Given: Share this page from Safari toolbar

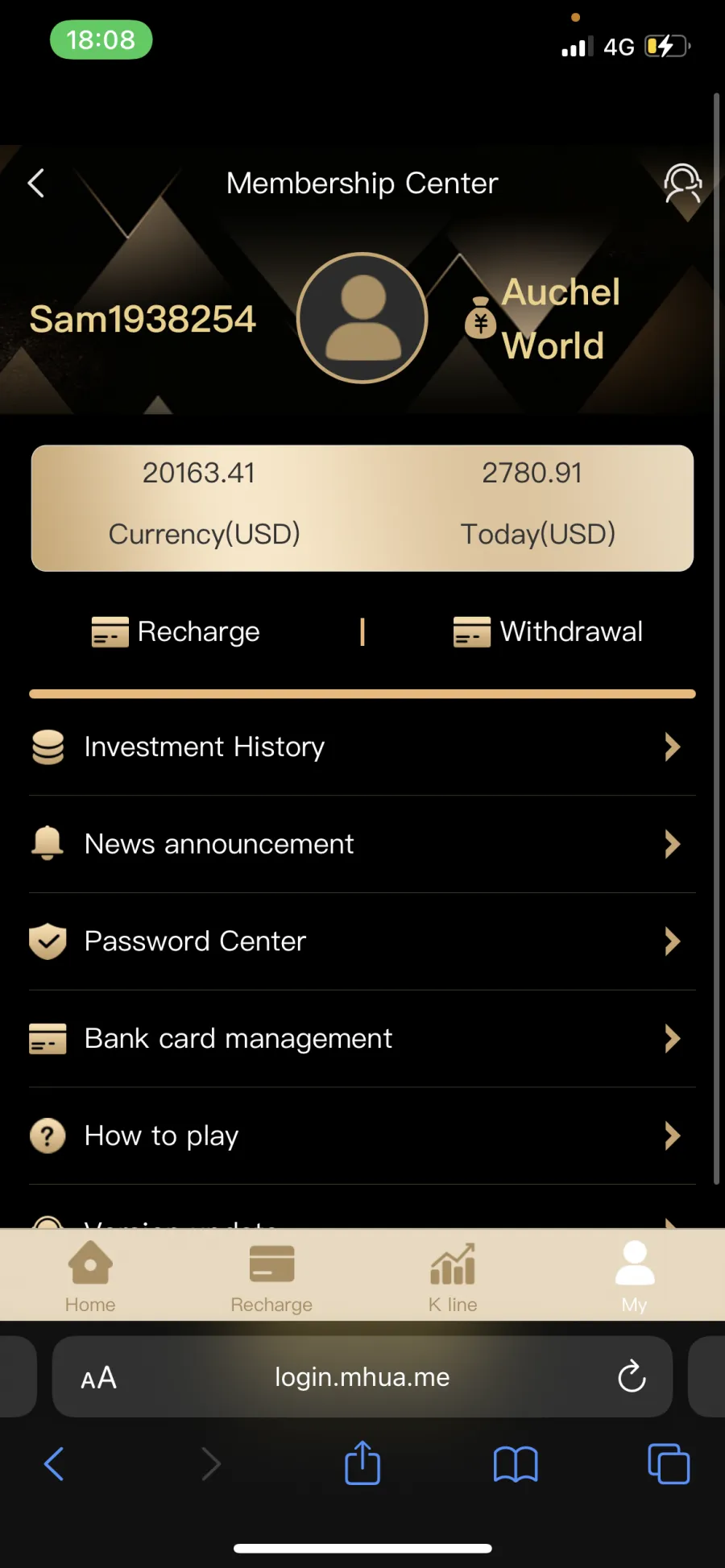Looking at the screenshot, I should tap(362, 1463).
